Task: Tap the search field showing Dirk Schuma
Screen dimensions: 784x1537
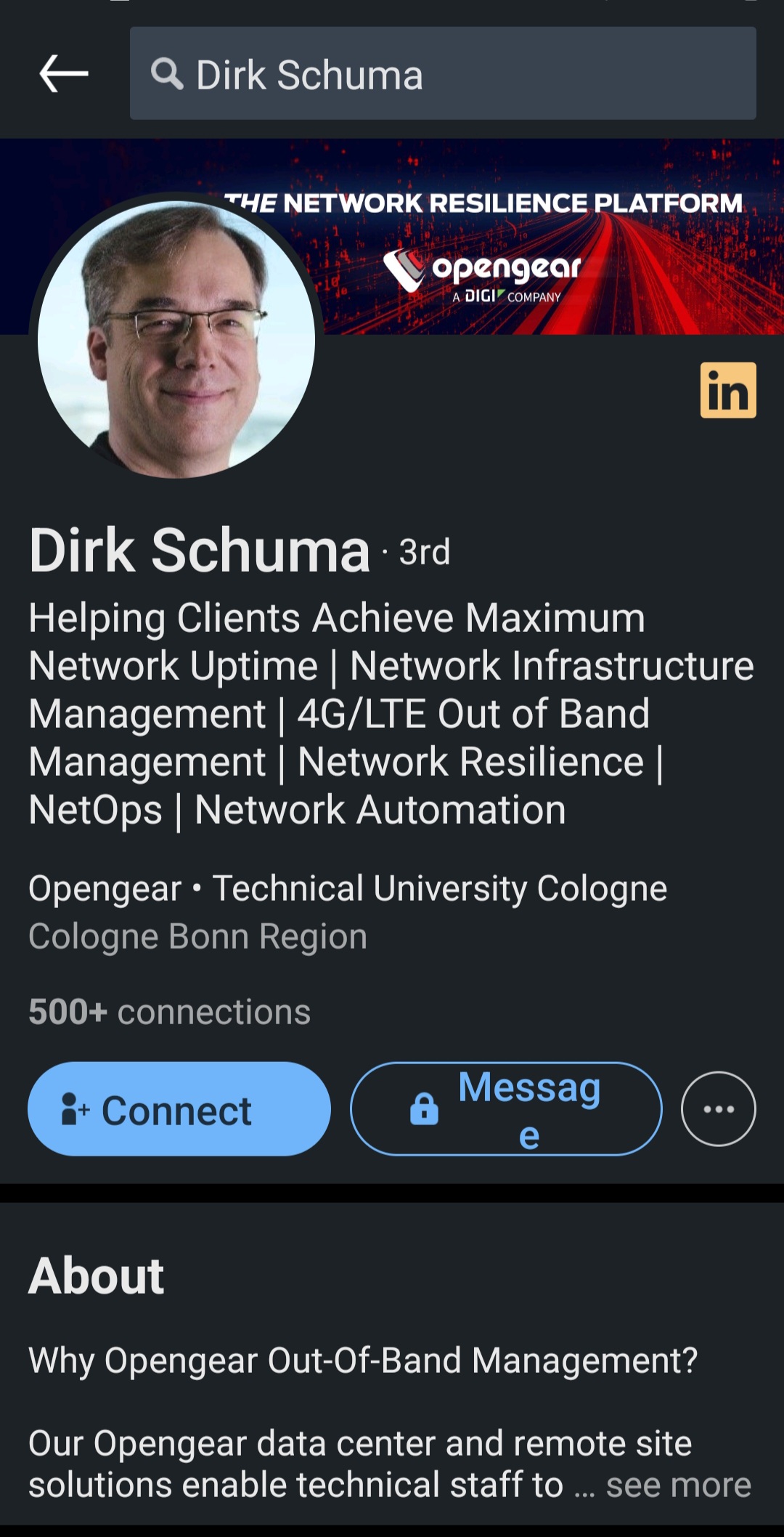Action: coord(443,73)
